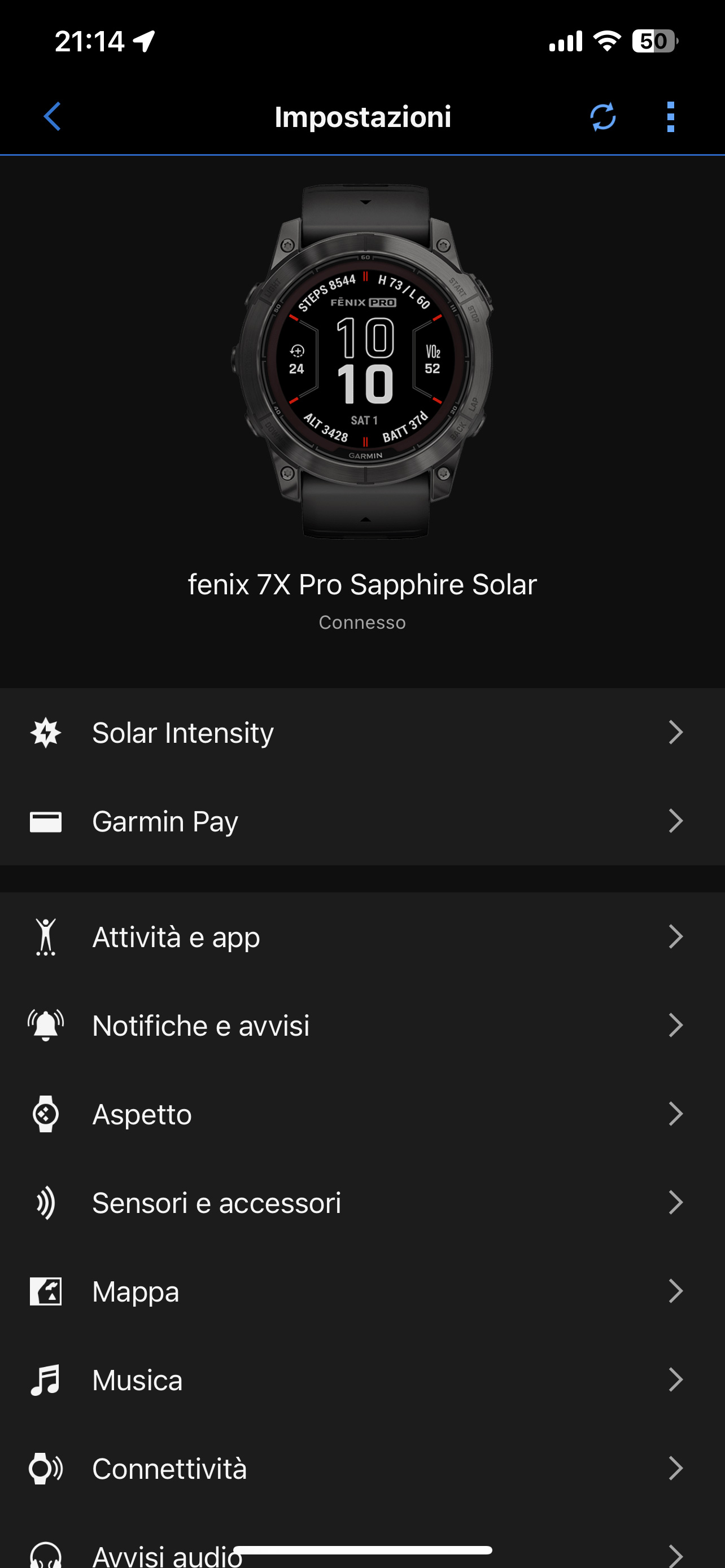Open Garmin Pay
This screenshot has width=725, height=1568.
[x=362, y=821]
